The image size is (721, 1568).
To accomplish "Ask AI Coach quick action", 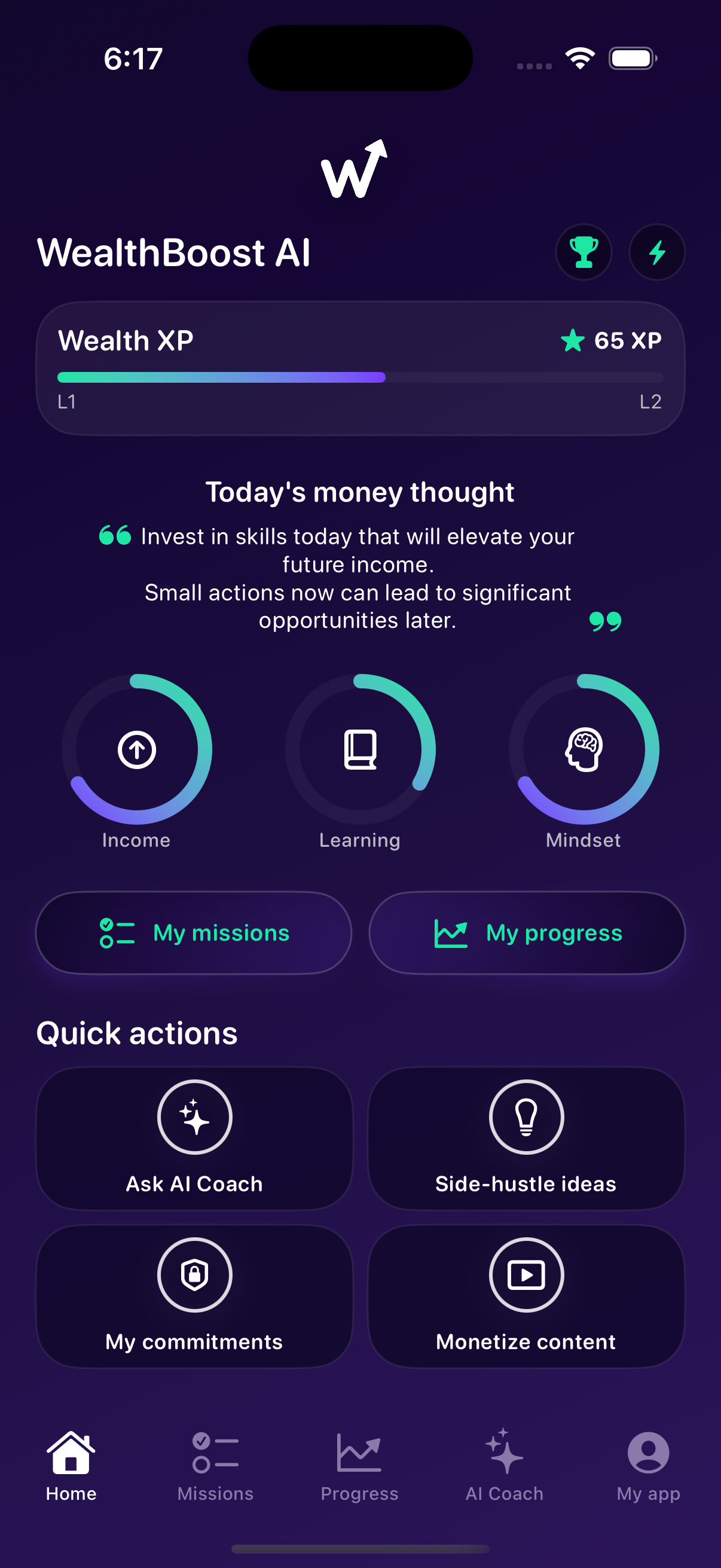I will click(195, 1137).
